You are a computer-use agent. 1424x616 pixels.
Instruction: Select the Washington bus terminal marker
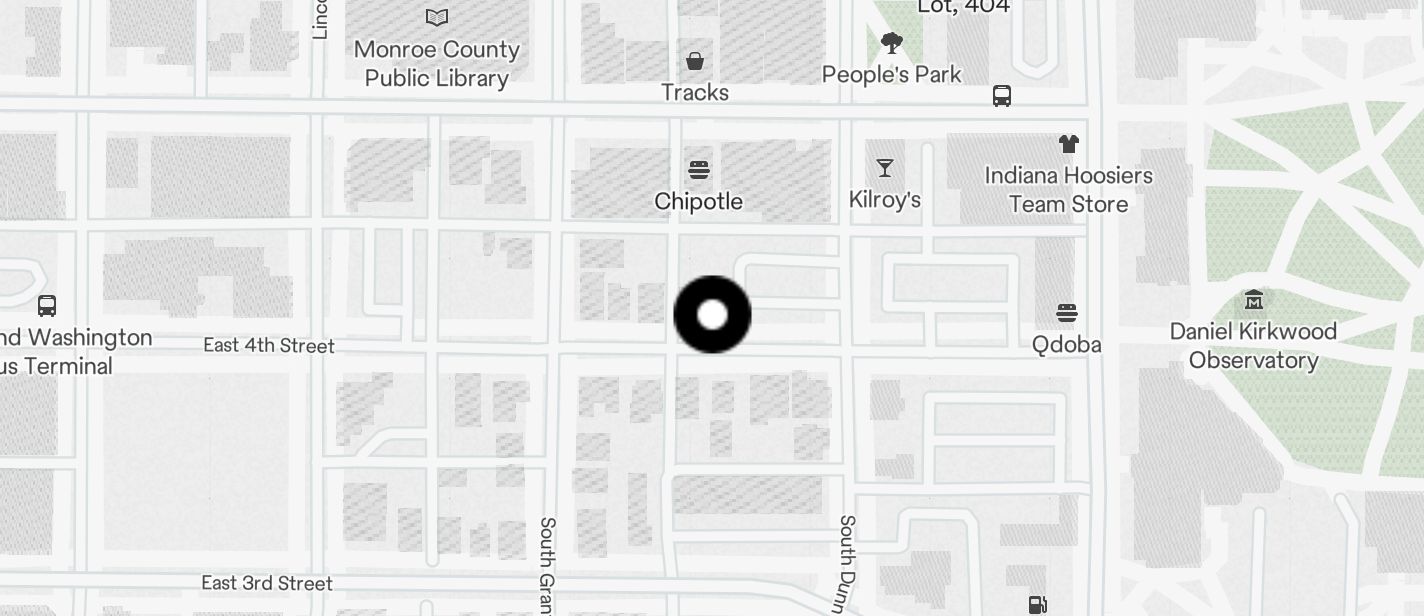tap(47, 306)
